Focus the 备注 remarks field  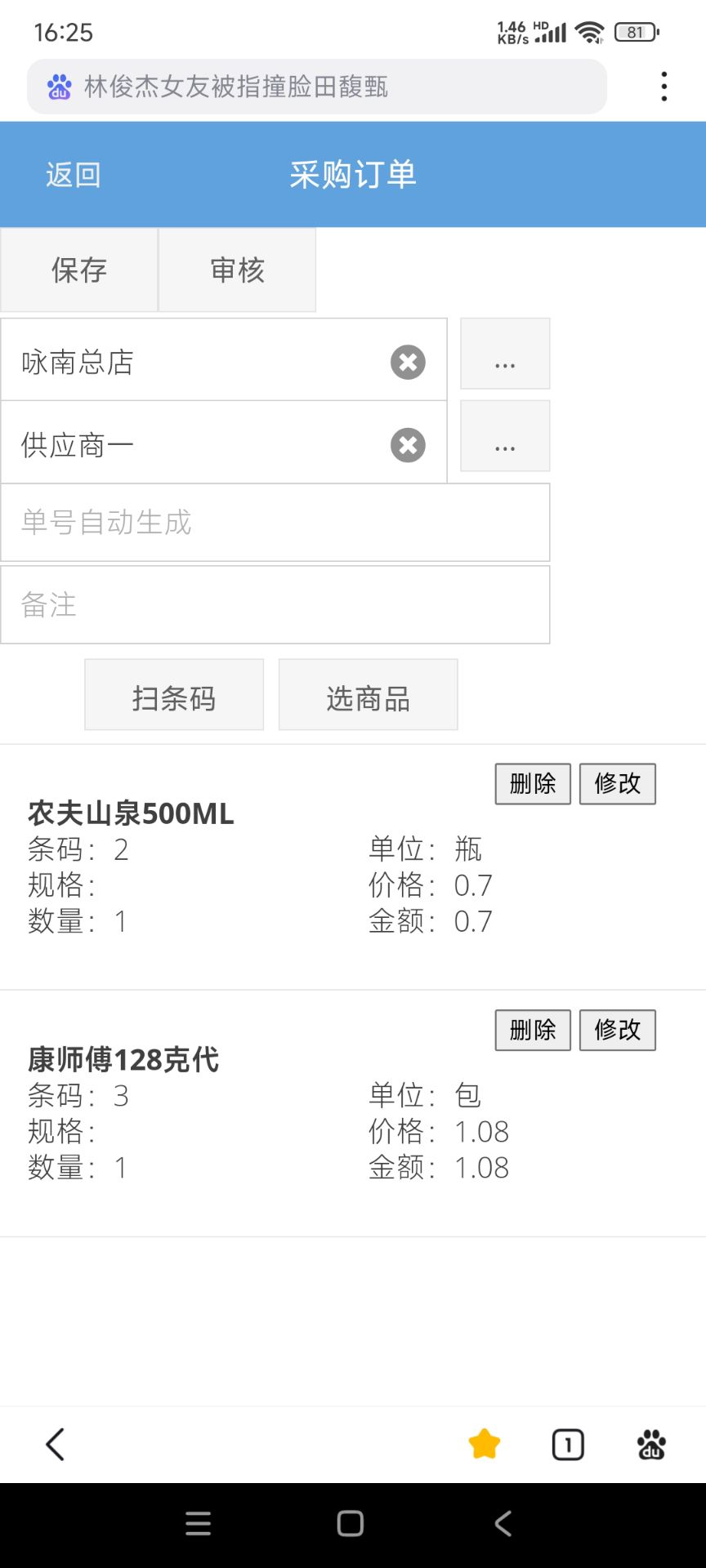pyautogui.click(x=275, y=605)
